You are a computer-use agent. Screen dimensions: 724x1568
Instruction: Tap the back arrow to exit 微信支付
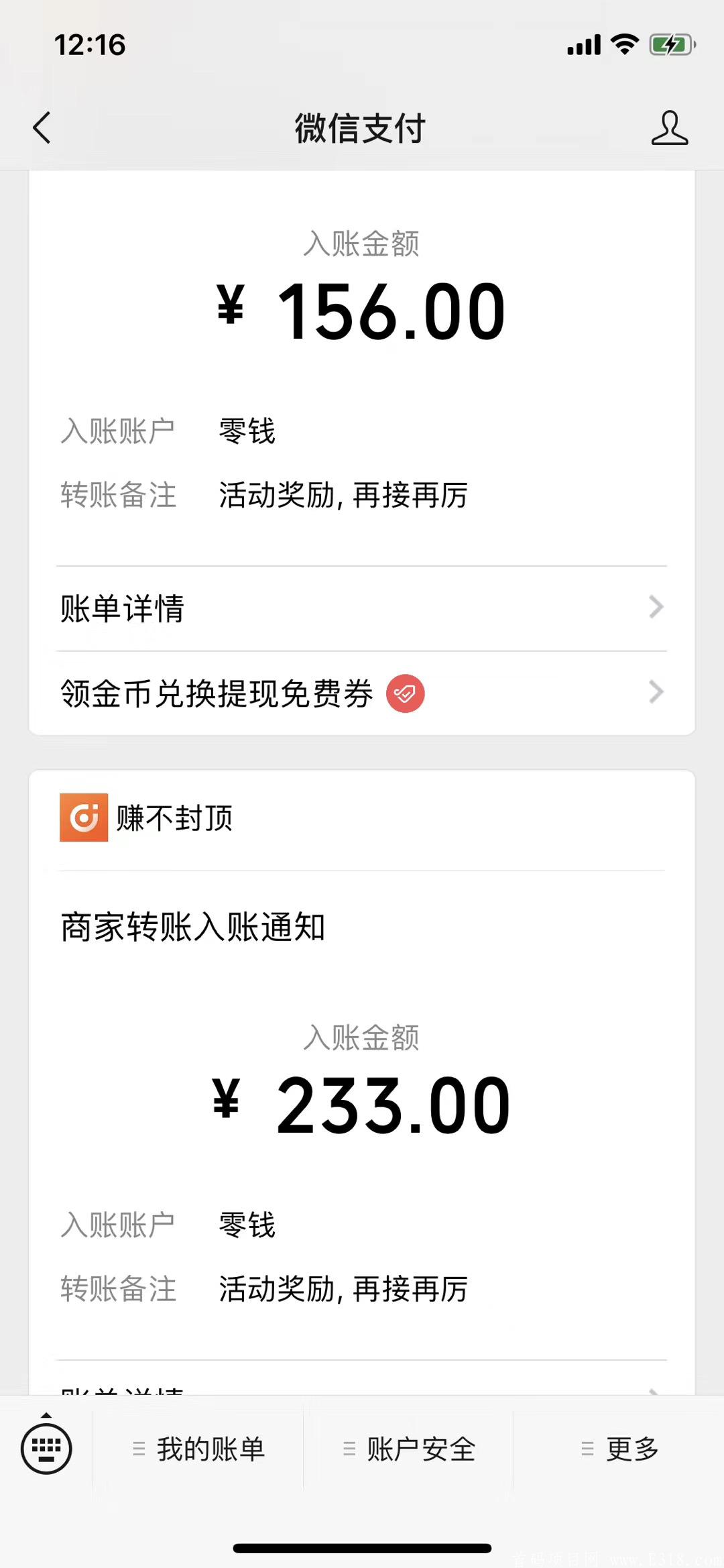pyautogui.click(x=42, y=128)
